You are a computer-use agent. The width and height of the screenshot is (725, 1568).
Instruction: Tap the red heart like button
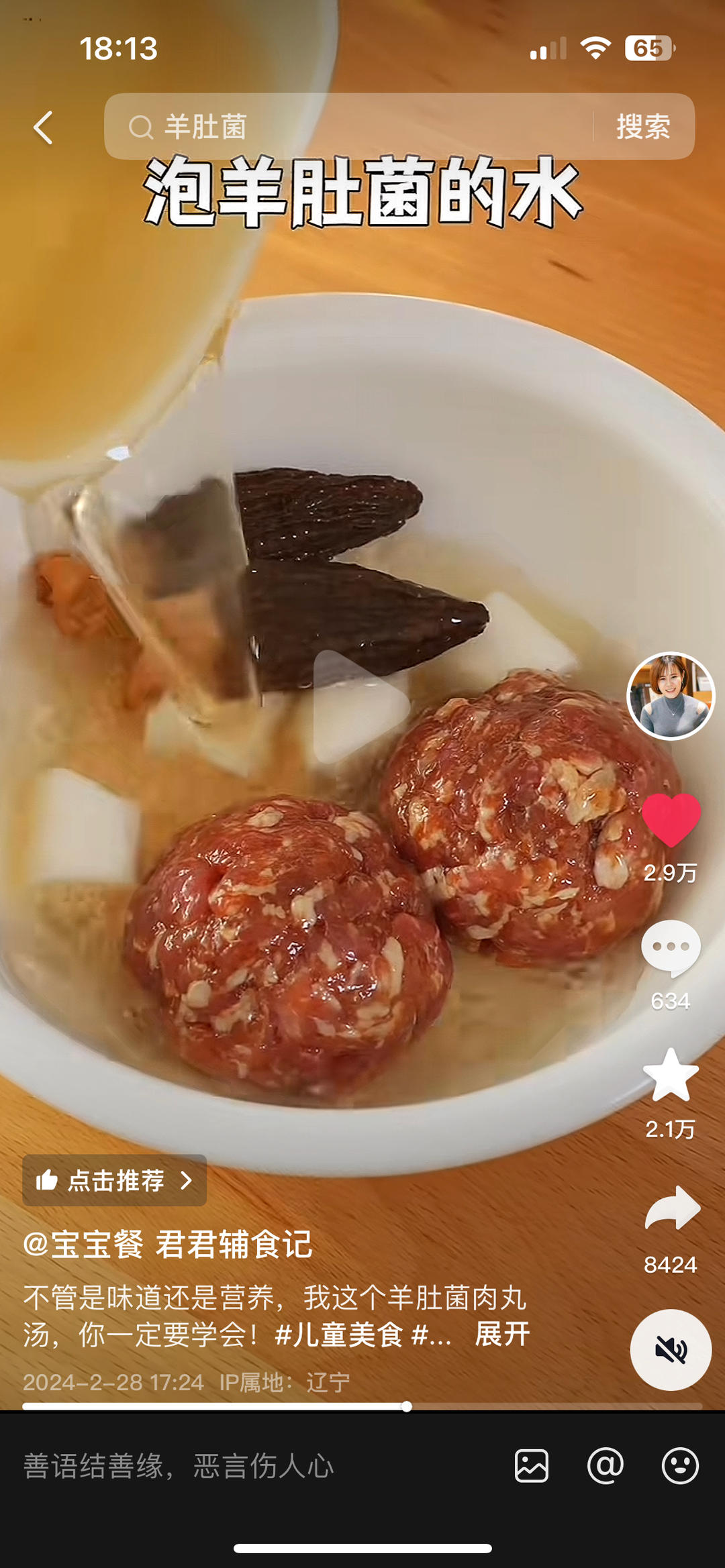click(671, 820)
